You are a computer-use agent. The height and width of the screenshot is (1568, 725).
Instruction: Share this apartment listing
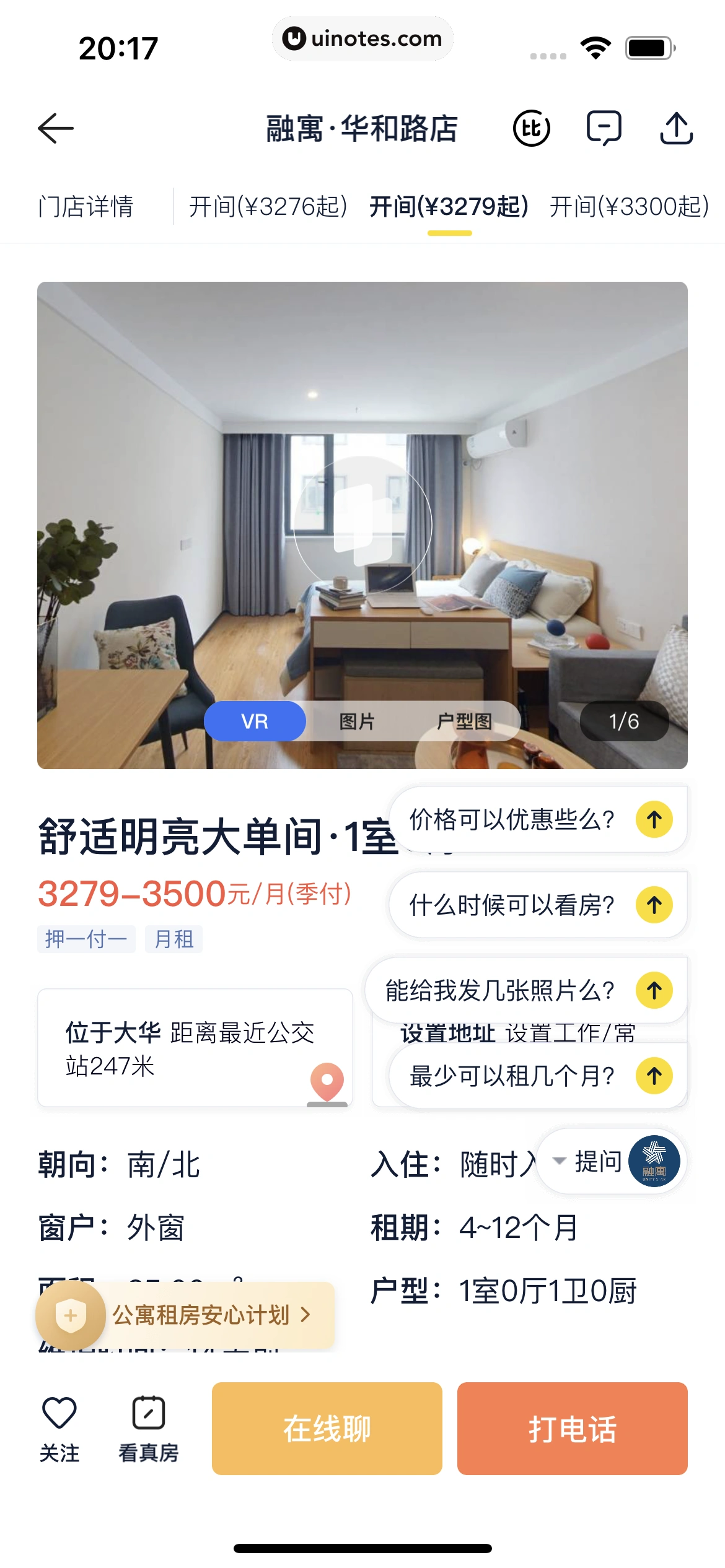676,128
